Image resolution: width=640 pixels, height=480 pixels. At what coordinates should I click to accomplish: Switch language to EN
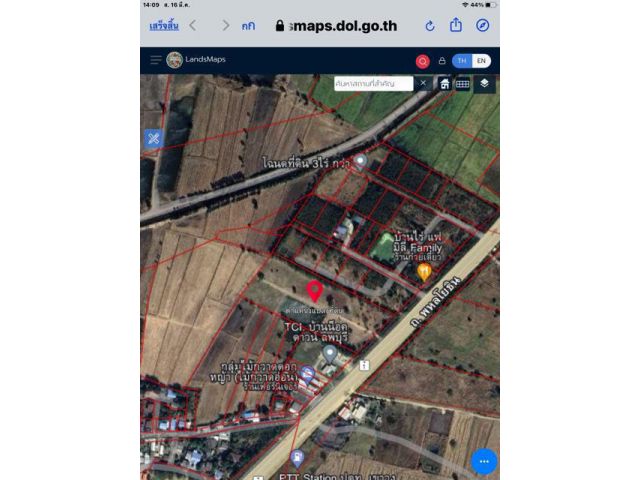pos(480,61)
